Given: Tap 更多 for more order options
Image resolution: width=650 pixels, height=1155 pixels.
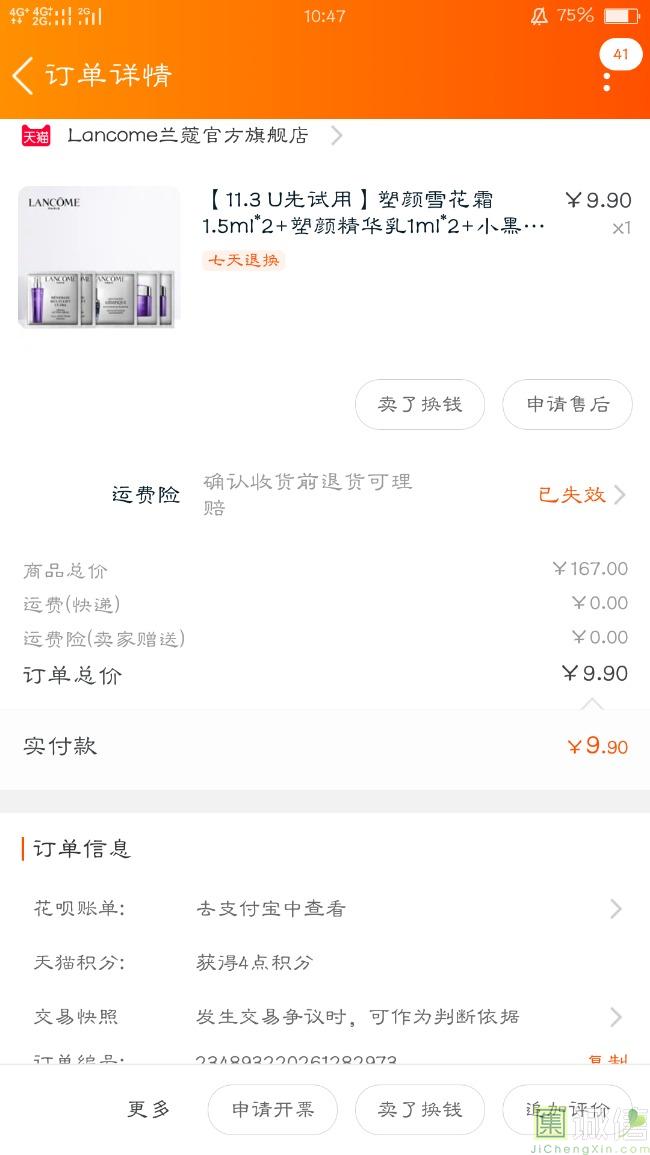Looking at the screenshot, I should [x=149, y=1109].
